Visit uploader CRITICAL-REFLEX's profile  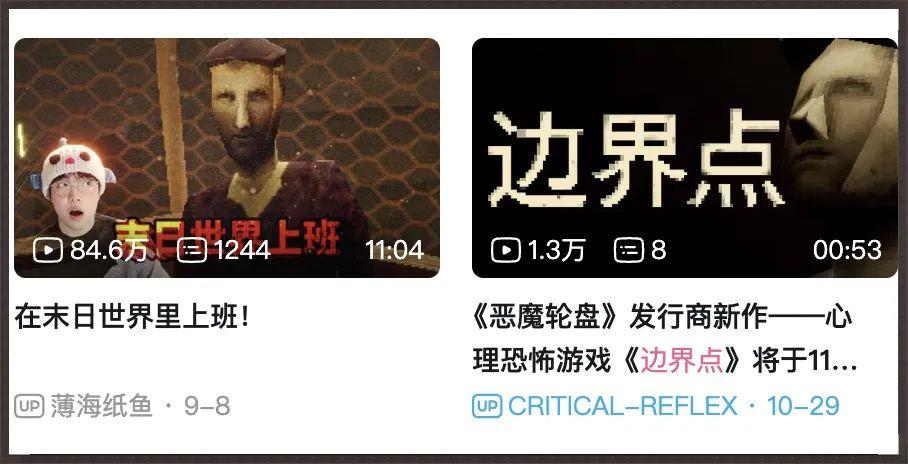click(622, 406)
